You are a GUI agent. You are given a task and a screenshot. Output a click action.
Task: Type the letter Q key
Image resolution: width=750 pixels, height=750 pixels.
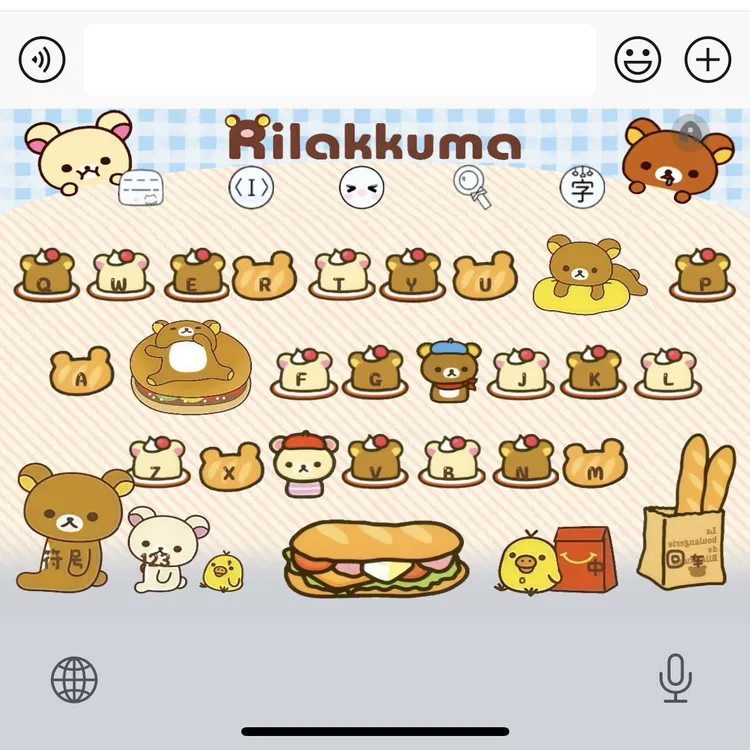46,276
